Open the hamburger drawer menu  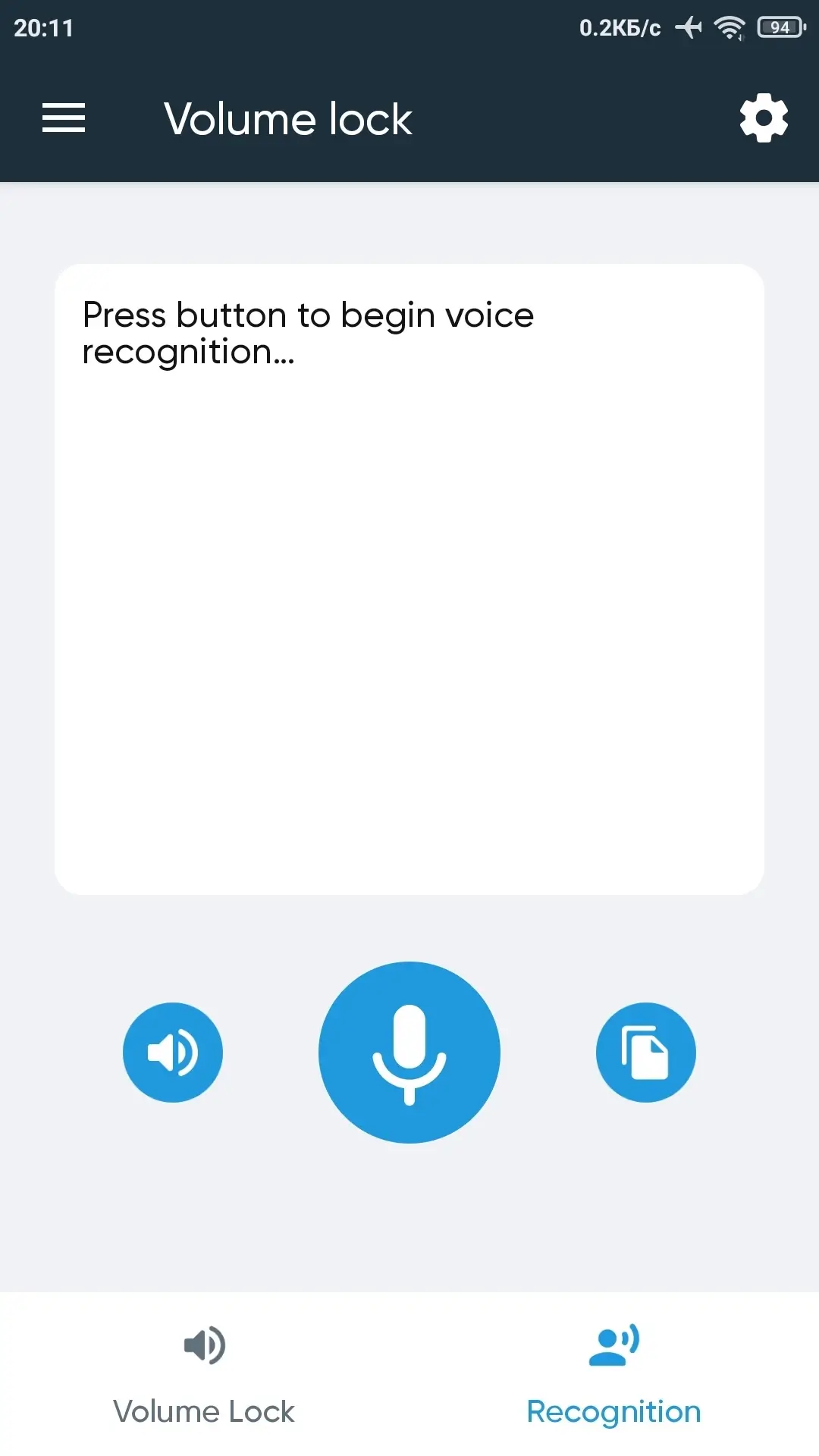(64, 118)
